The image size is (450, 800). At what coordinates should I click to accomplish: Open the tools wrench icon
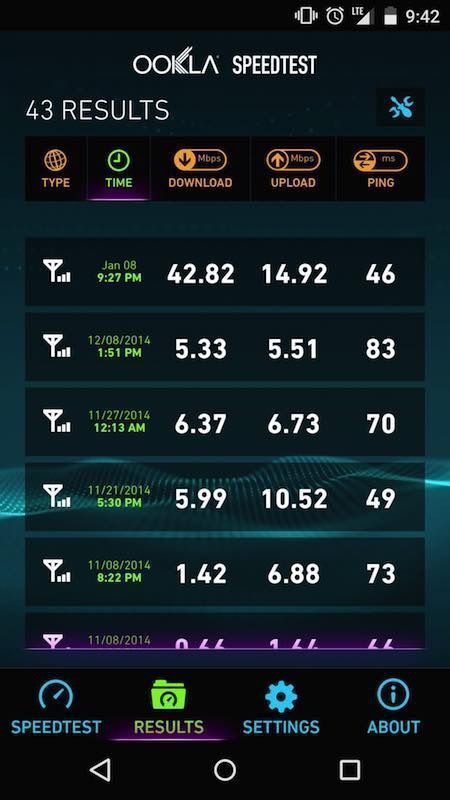(401, 108)
